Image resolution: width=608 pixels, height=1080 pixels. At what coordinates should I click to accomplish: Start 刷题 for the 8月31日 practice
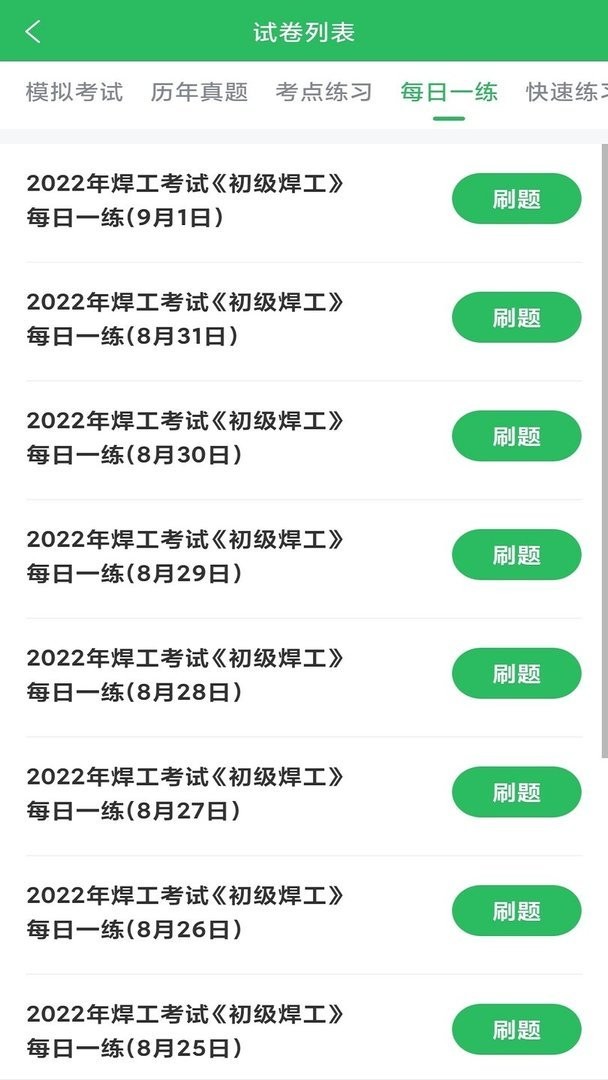516,318
